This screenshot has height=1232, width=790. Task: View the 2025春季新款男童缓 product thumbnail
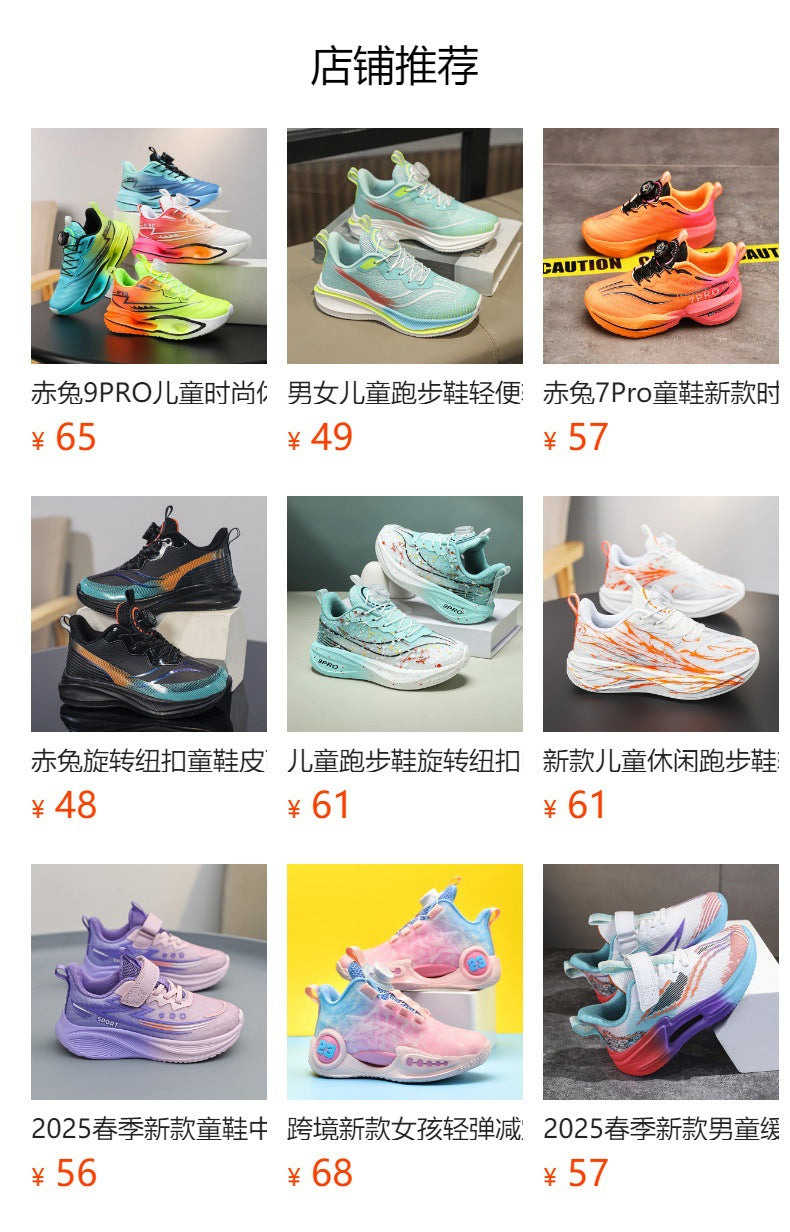click(x=662, y=985)
